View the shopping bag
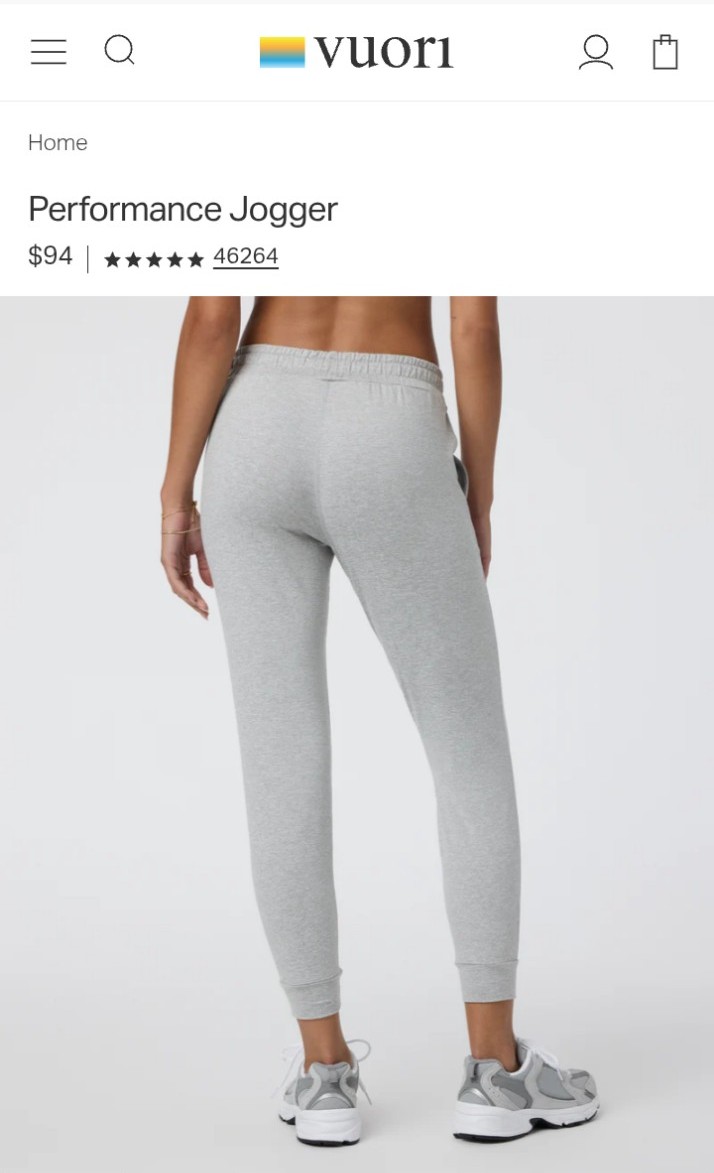 click(665, 52)
